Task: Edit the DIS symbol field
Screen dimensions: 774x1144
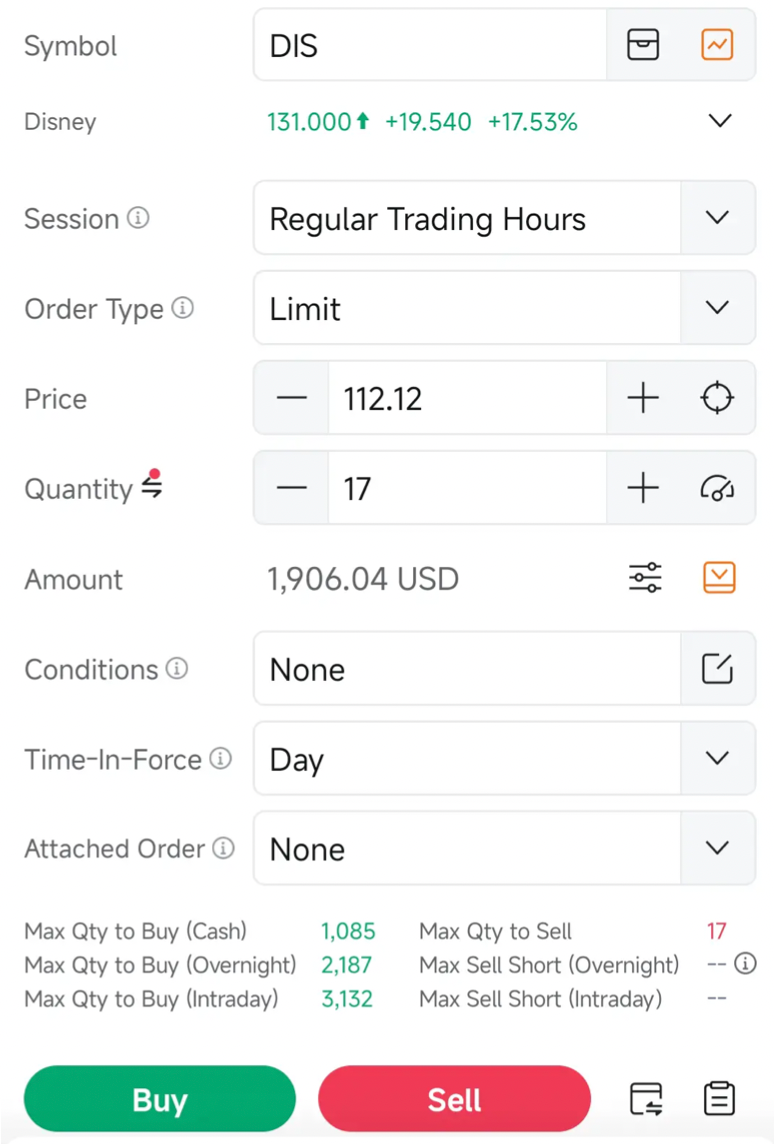Action: (x=430, y=46)
